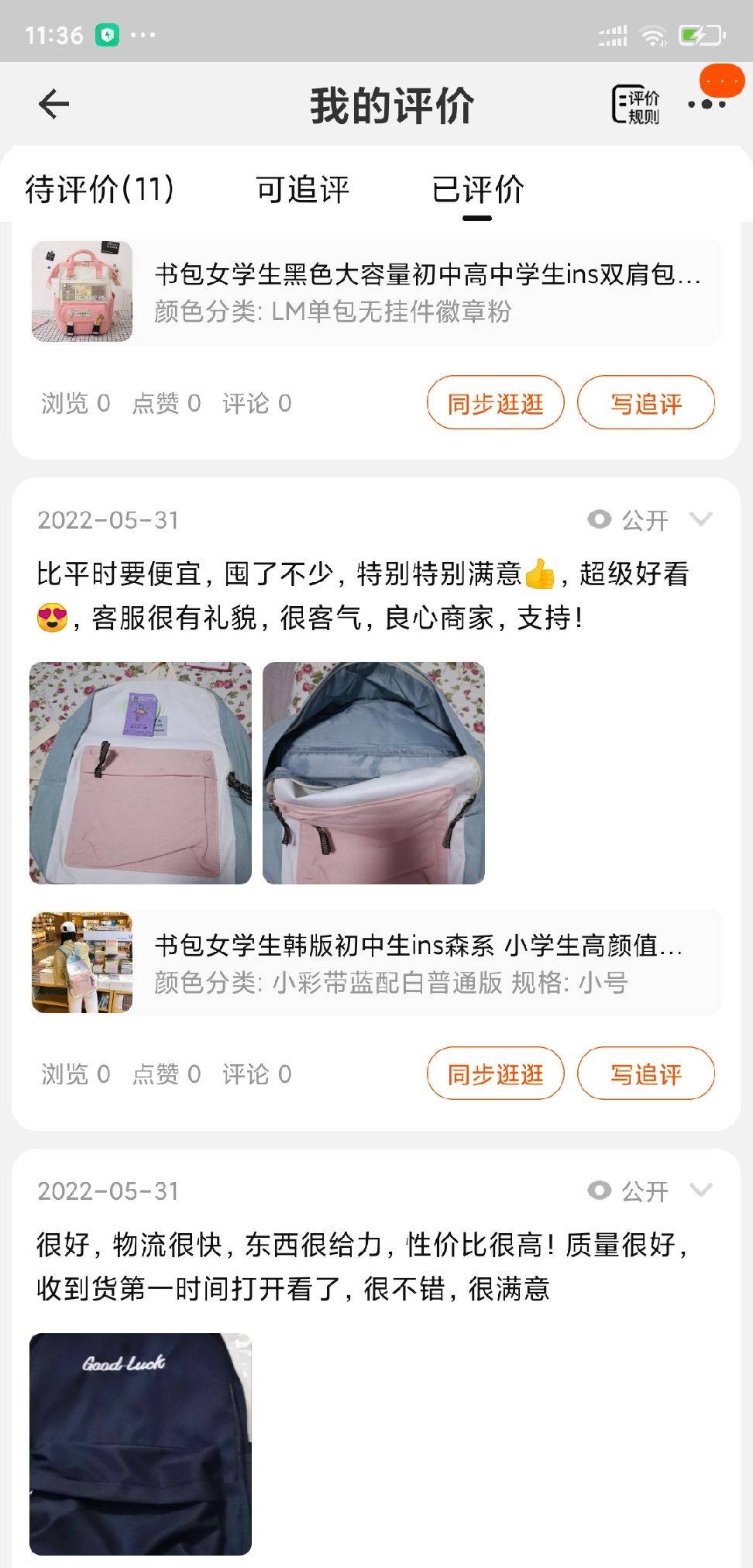Select the 已评价 tab
The width and height of the screenshot is (753, 1568).
point(477,189)
